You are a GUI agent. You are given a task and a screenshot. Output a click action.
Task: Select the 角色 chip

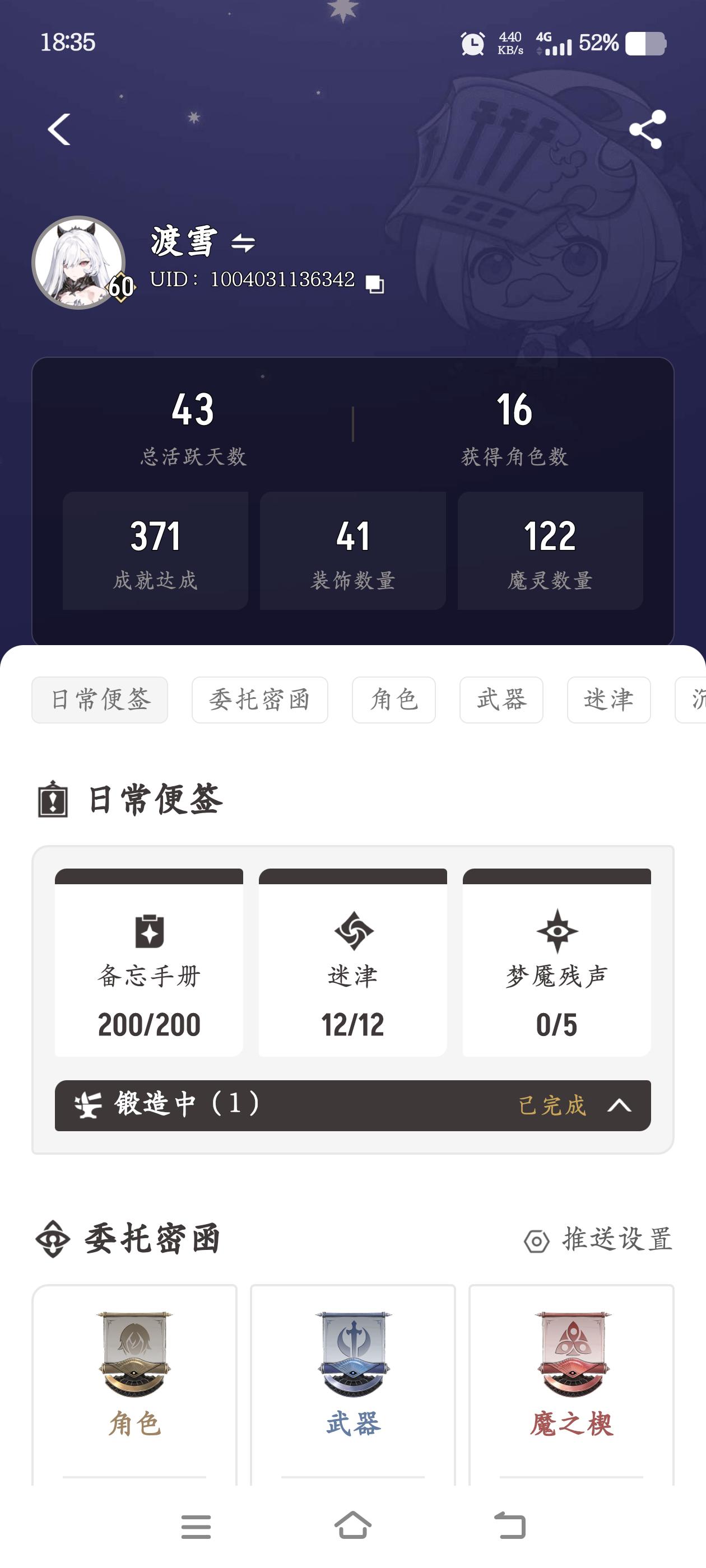pyautogui.click(x=393, y=699)
